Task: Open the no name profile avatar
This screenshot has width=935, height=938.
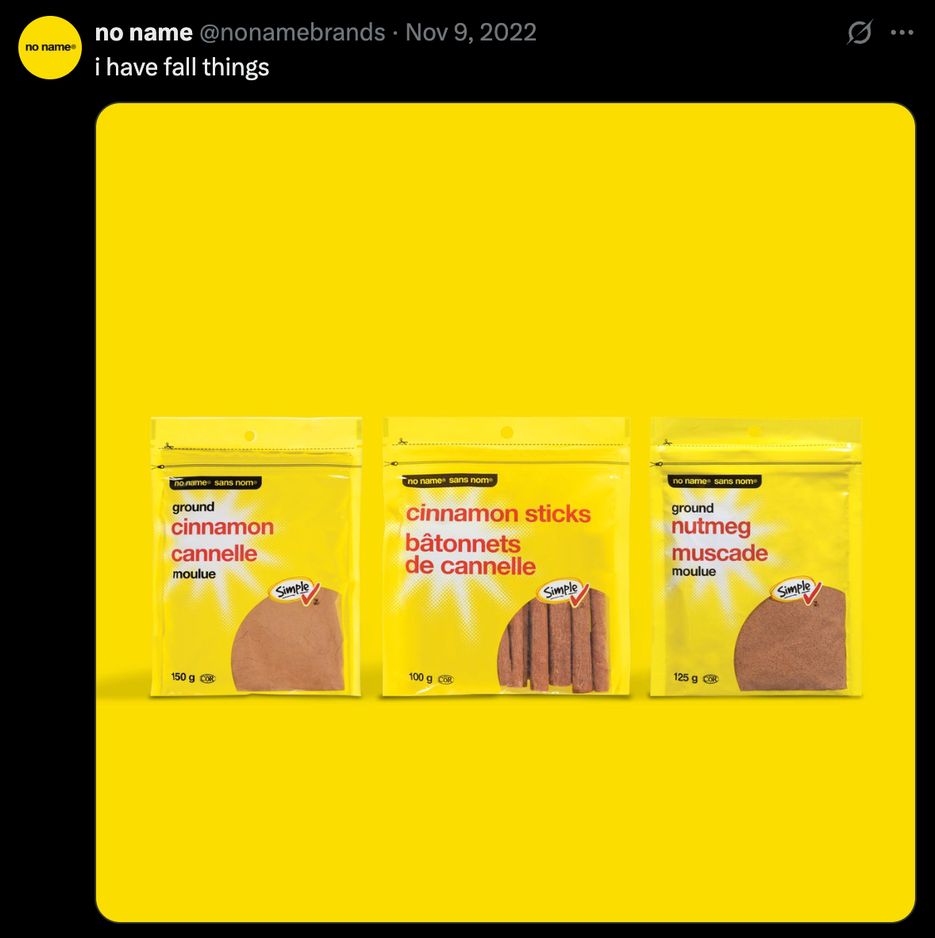Action: pyautogui.click(x=49, y=47)
